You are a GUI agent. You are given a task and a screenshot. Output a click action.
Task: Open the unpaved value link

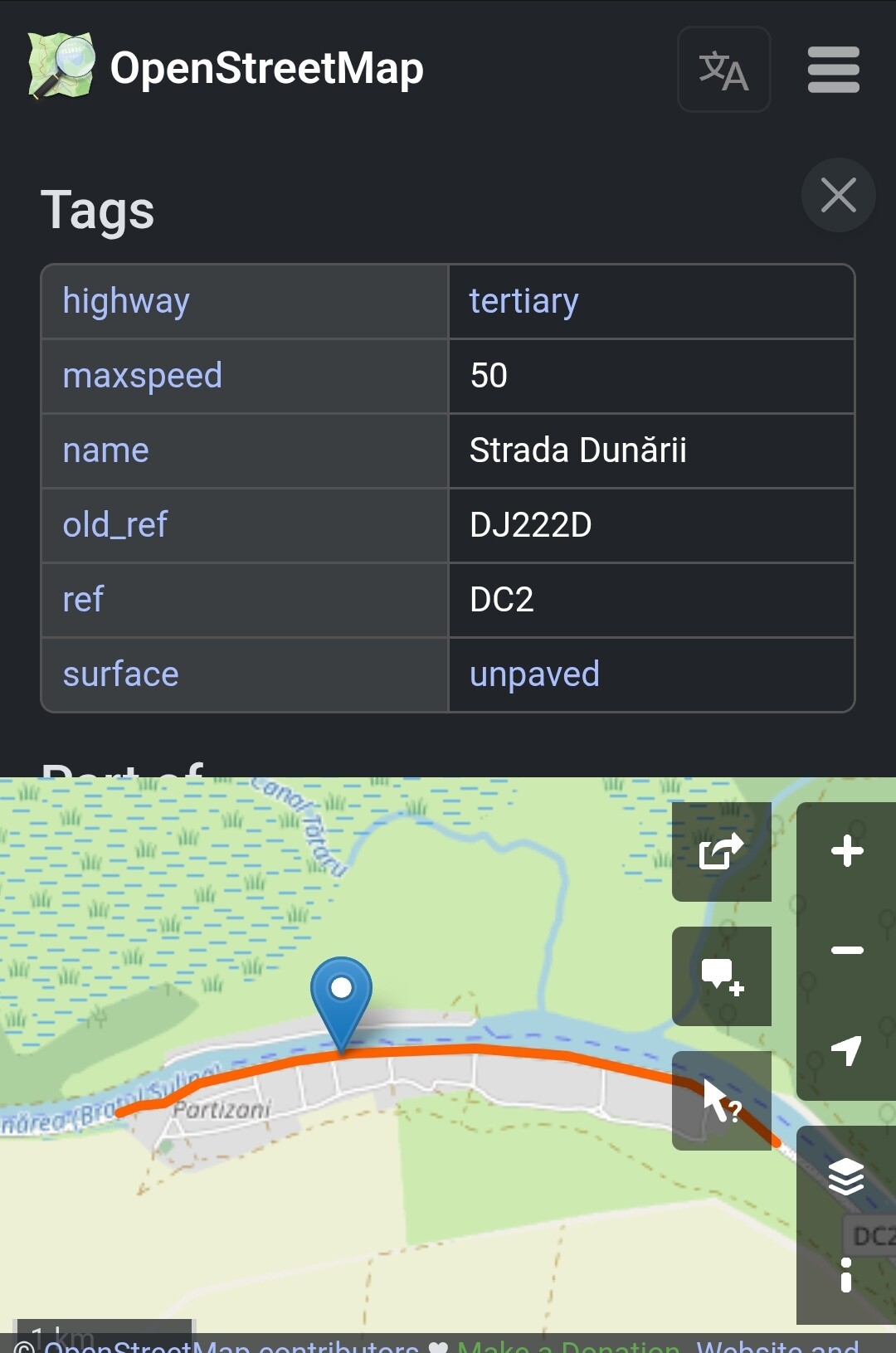click(x=534, y=674)
